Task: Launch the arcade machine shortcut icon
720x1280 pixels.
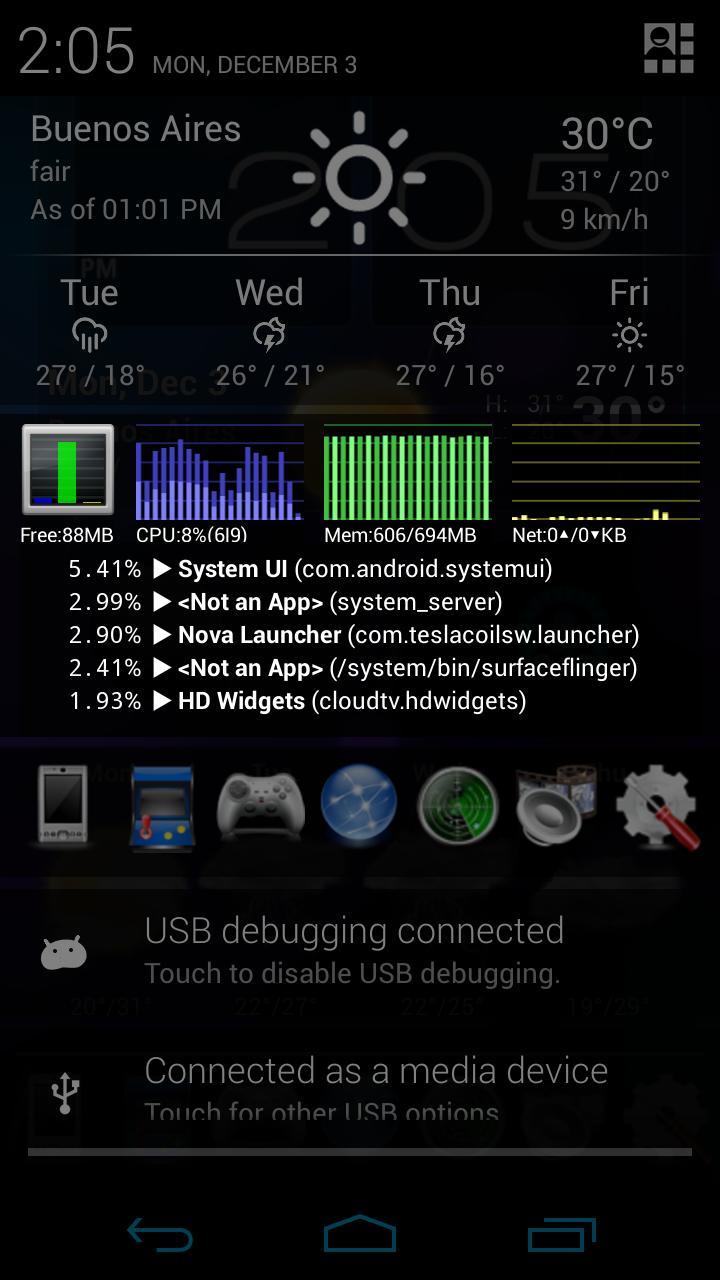Action: click(163, 806)
